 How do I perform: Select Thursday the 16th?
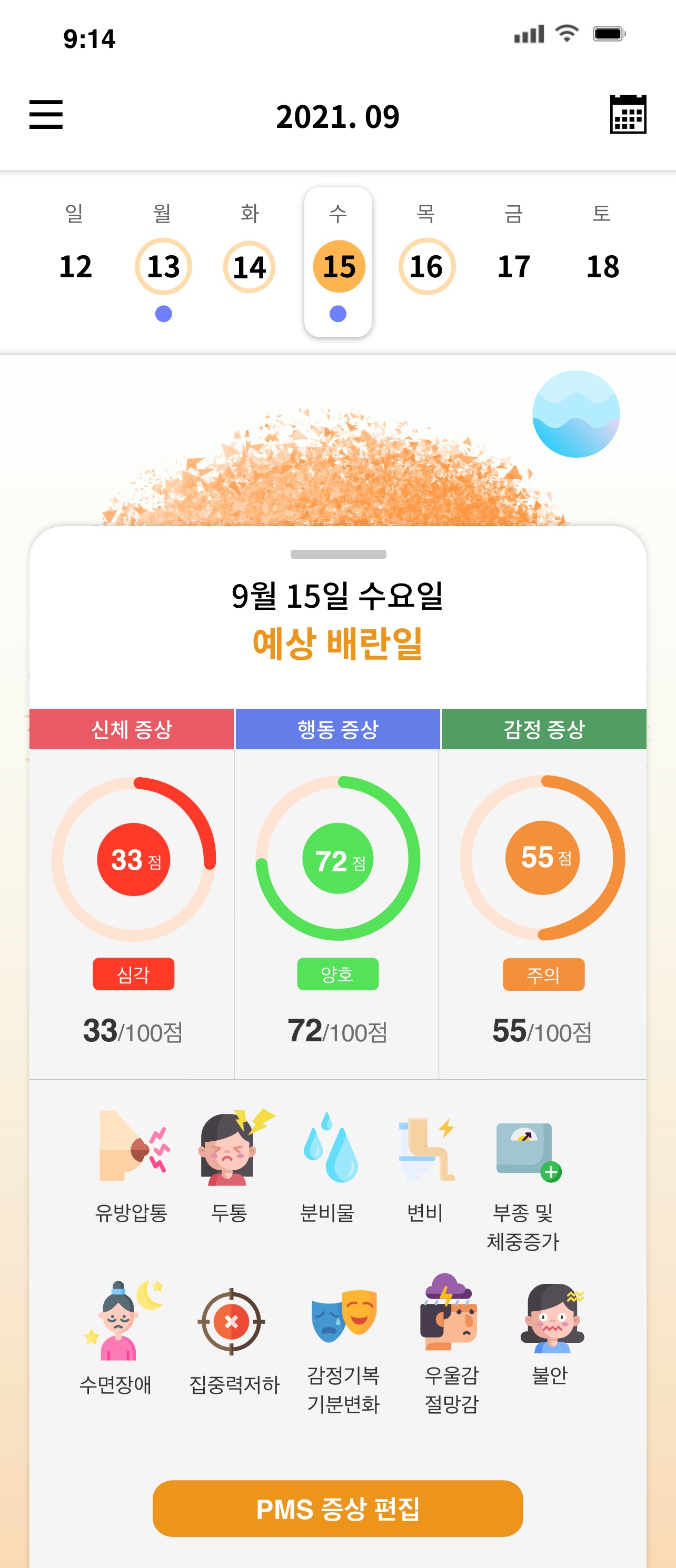tap(426, 267)
